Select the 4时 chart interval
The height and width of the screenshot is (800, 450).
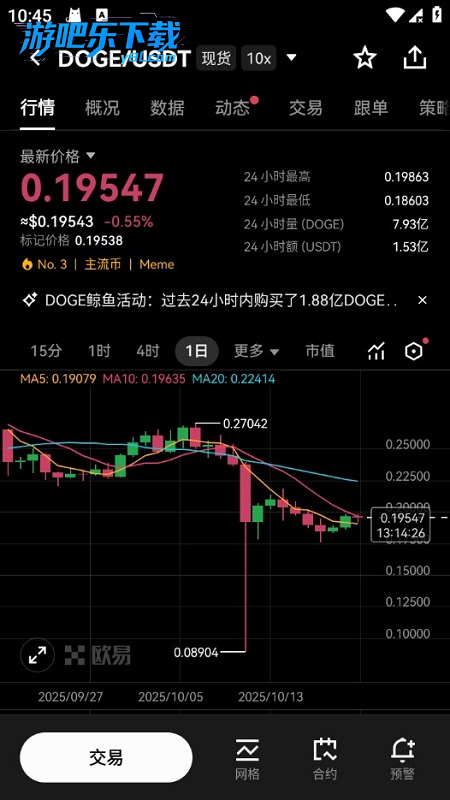pos(147,351)
